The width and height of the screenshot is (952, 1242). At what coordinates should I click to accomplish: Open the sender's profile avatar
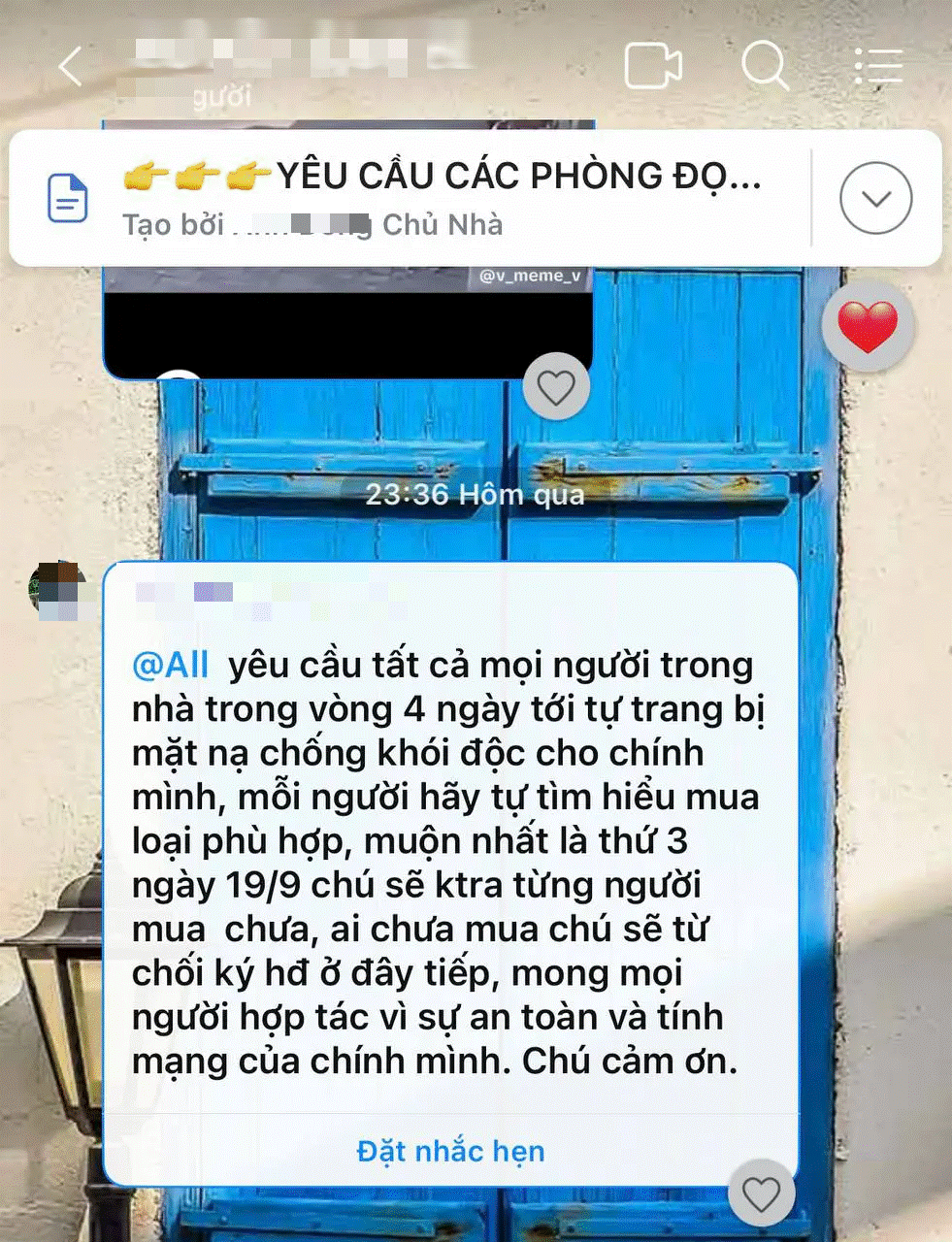(59, 589)
